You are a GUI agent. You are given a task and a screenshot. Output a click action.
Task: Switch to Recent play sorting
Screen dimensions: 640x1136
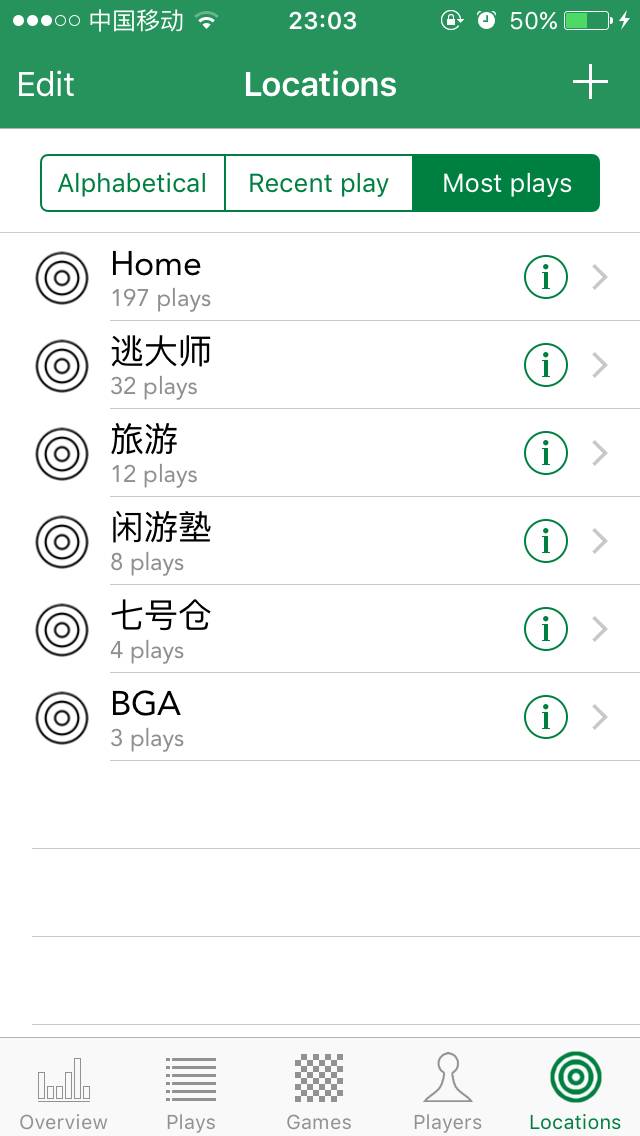click(318, 183)
